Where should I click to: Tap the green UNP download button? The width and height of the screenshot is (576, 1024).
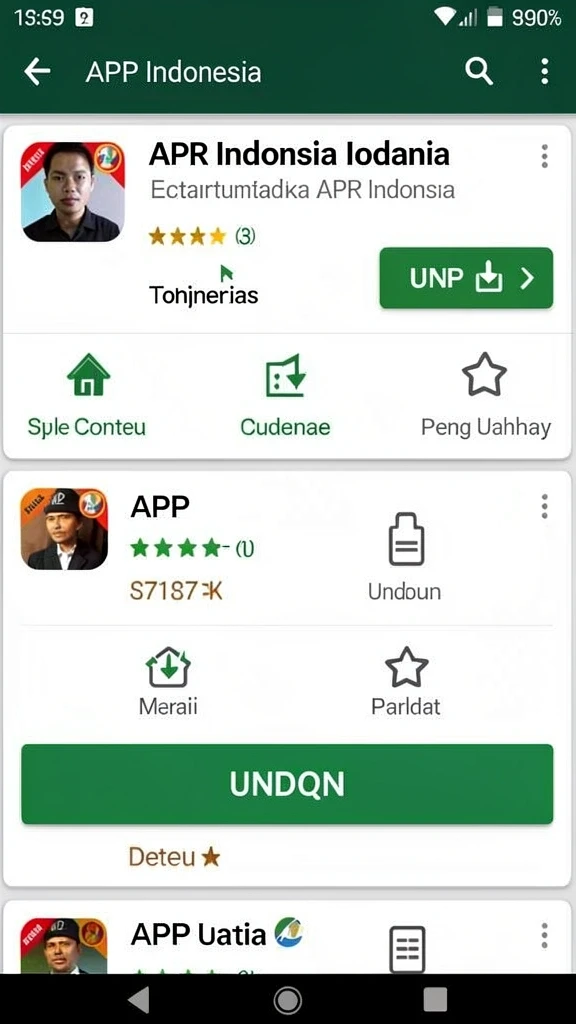click(466, 278)
